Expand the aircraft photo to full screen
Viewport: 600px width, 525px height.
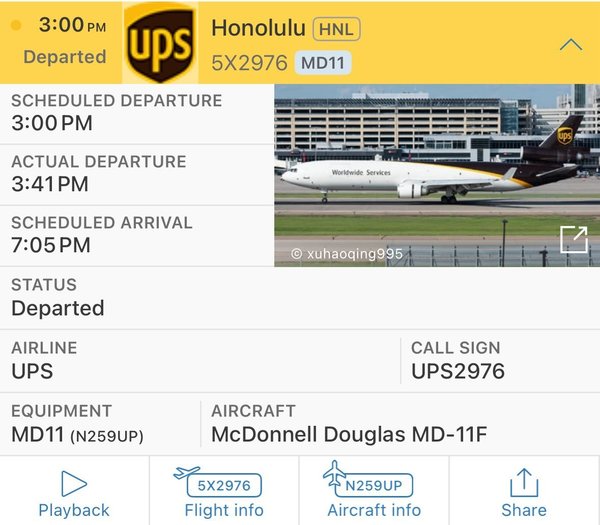tap(573, 240)
